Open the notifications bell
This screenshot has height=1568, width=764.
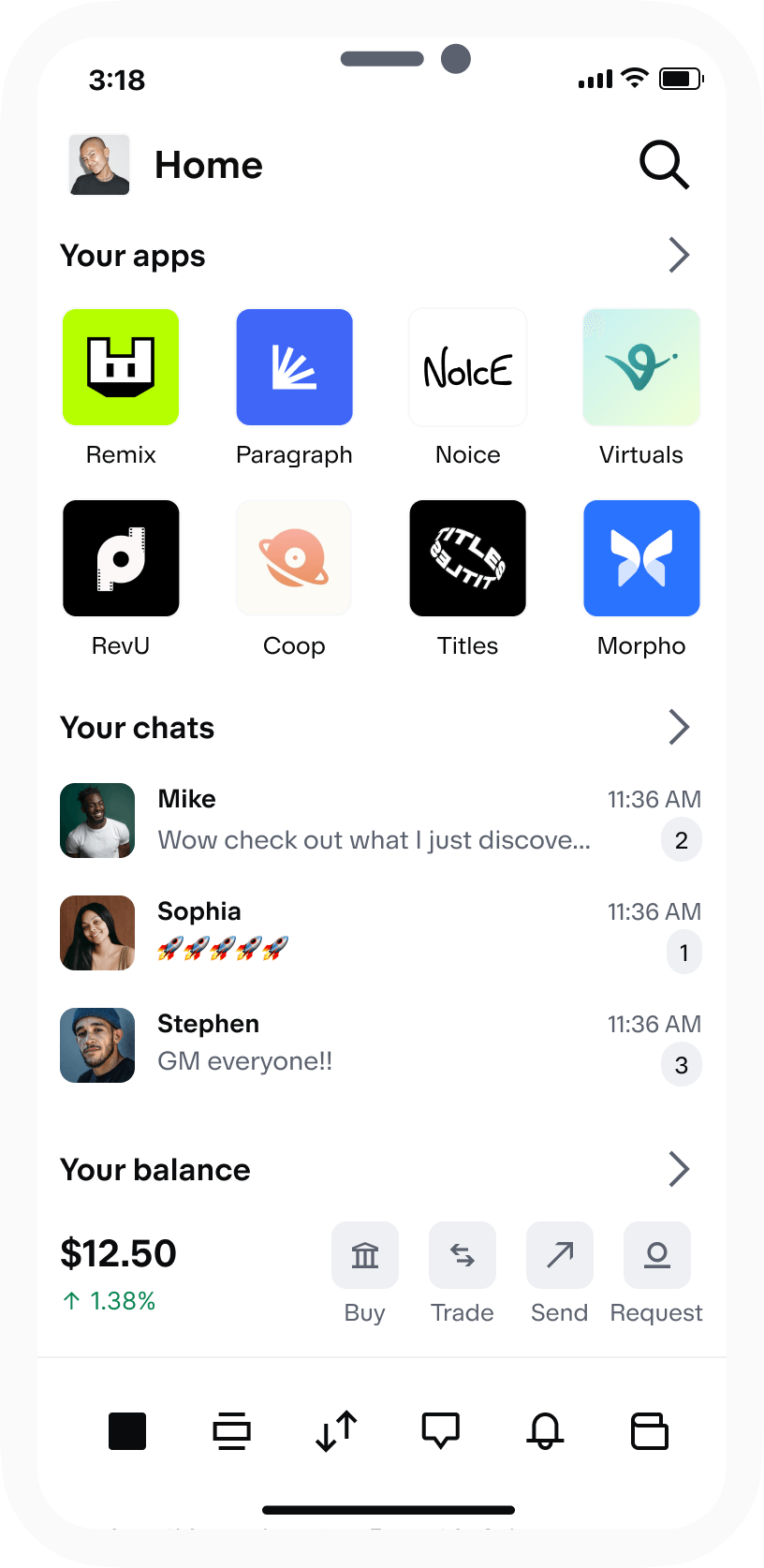(545, 1430)
